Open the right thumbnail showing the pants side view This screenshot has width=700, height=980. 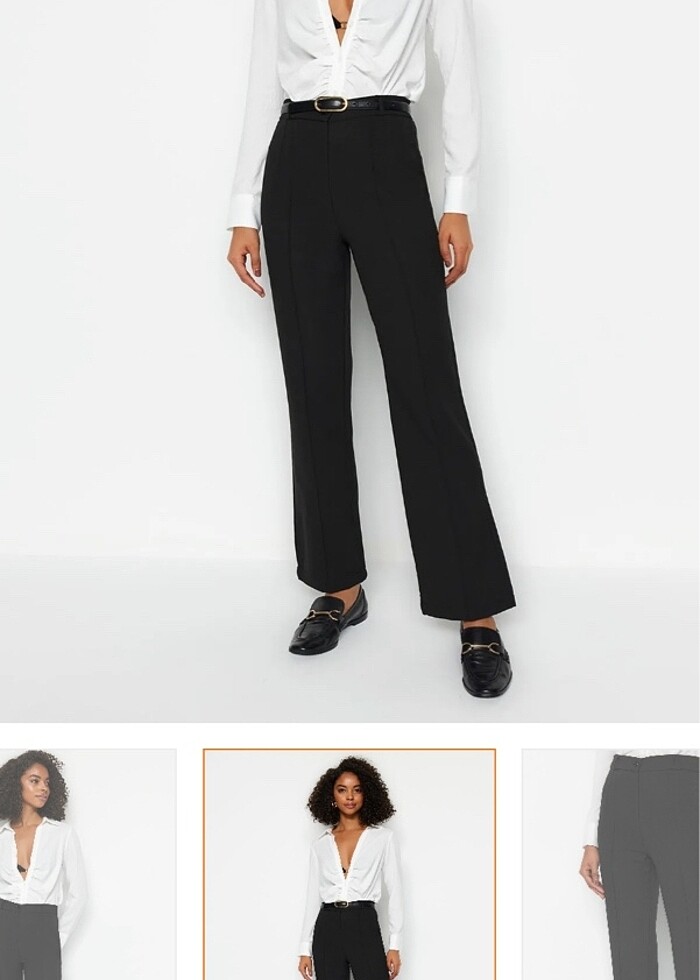(x=611, y=864)
